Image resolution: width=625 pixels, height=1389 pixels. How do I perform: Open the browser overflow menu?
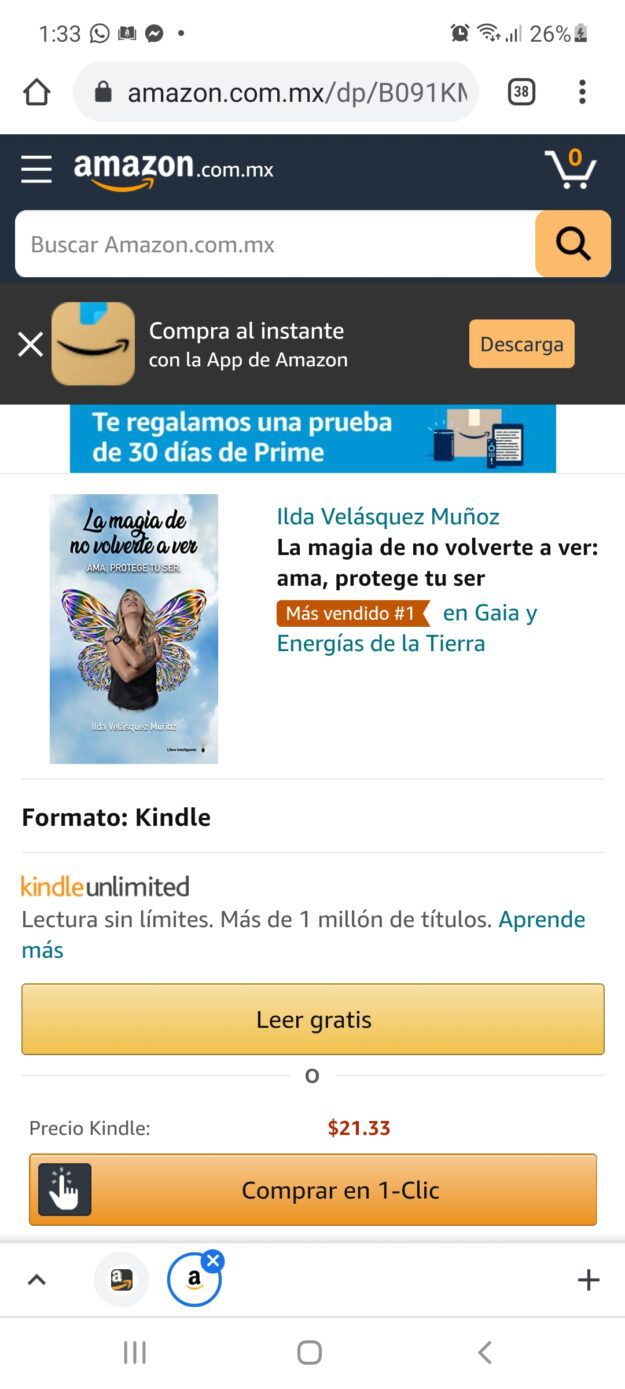(x=582, y=93)
